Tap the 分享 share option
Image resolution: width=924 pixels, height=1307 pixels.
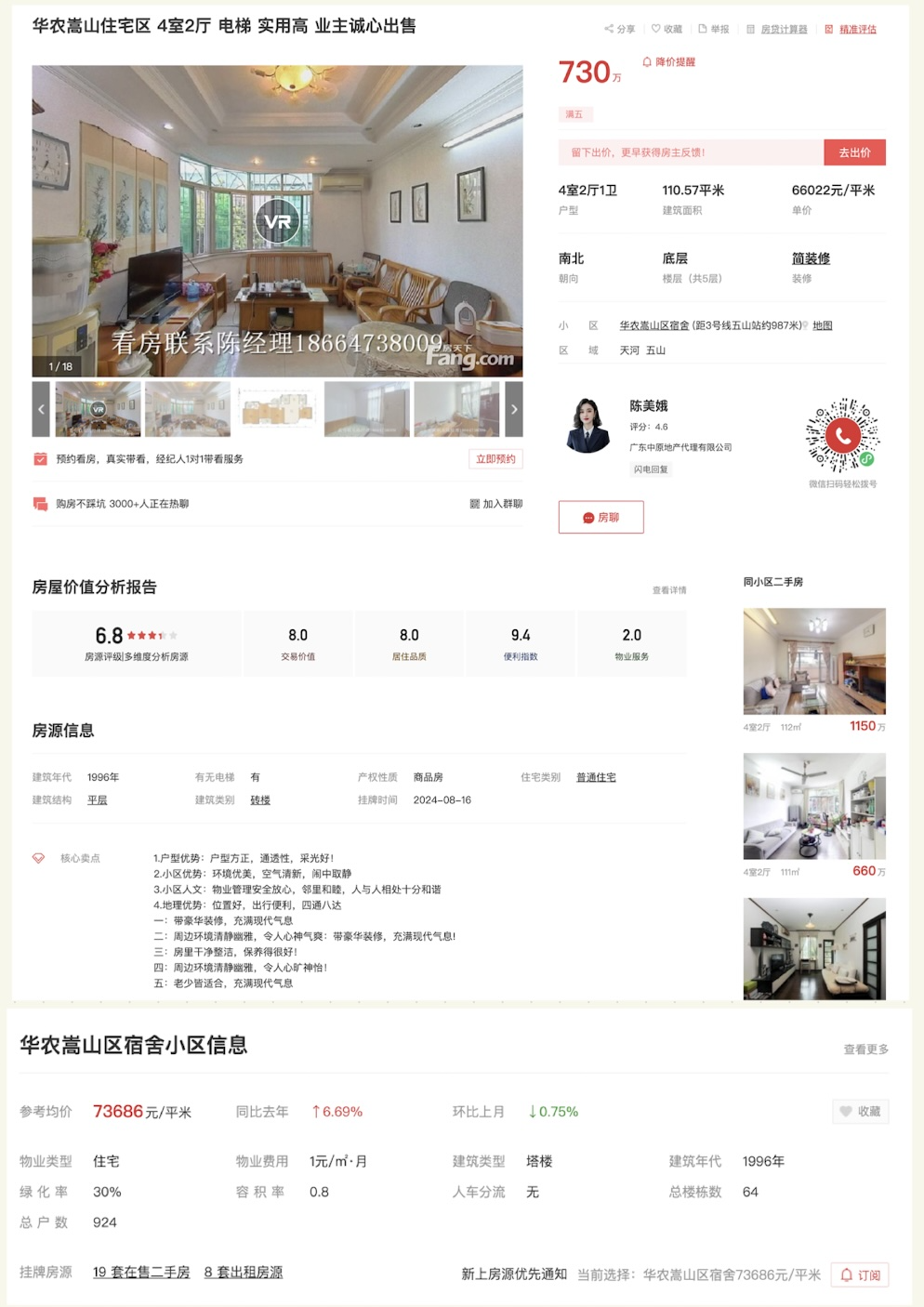(x=620, y=29)
